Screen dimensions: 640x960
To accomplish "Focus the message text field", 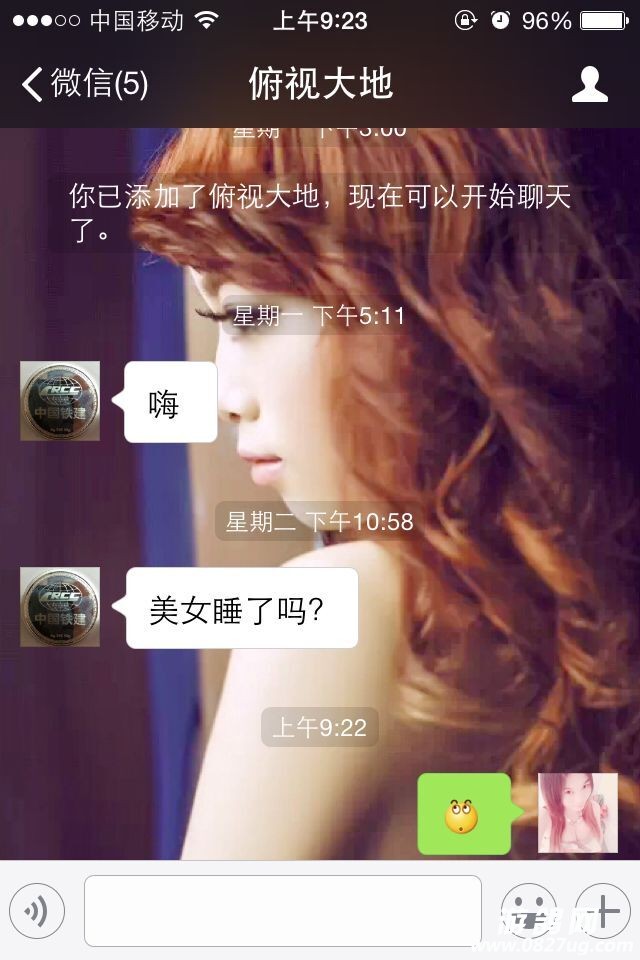I will point(282,911).
